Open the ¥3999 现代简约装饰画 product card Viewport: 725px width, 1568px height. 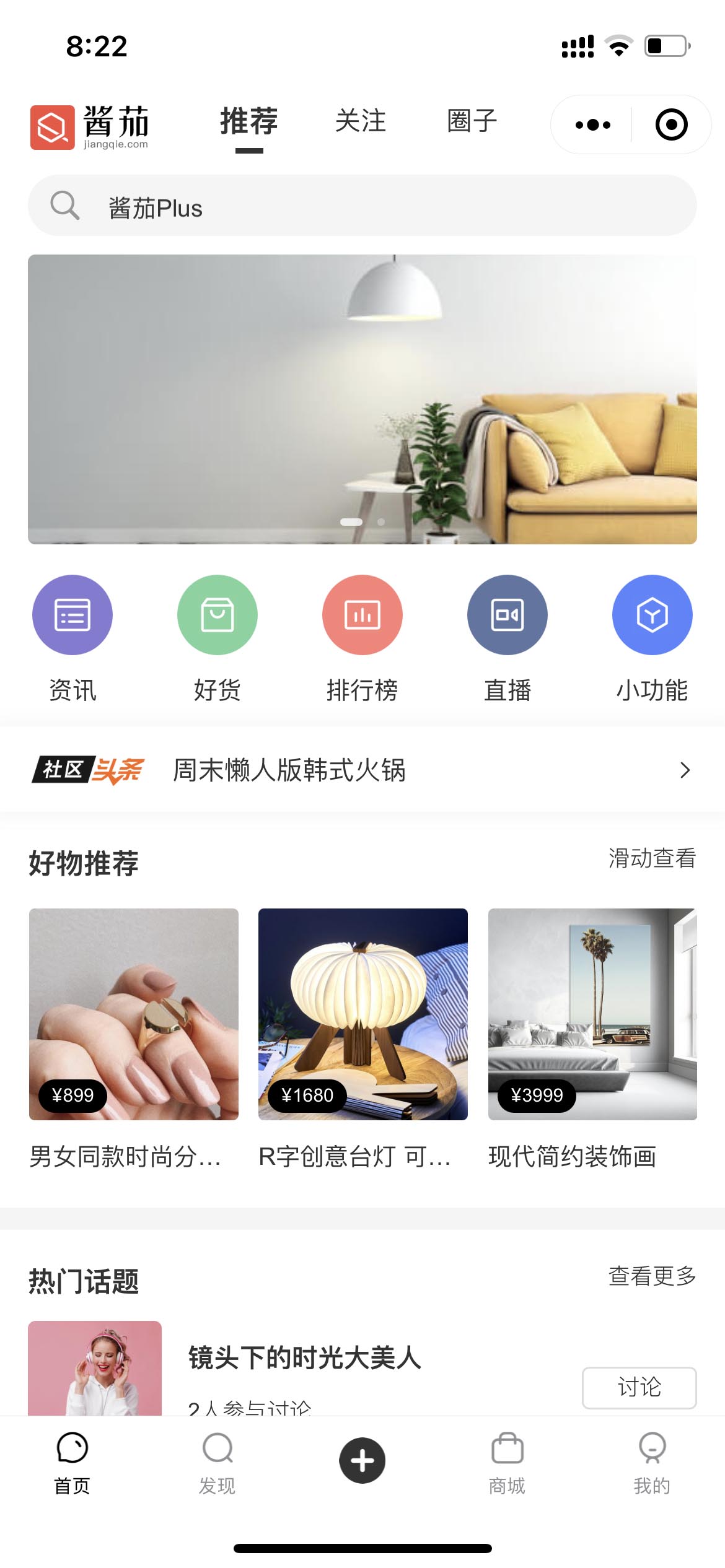592,1039
